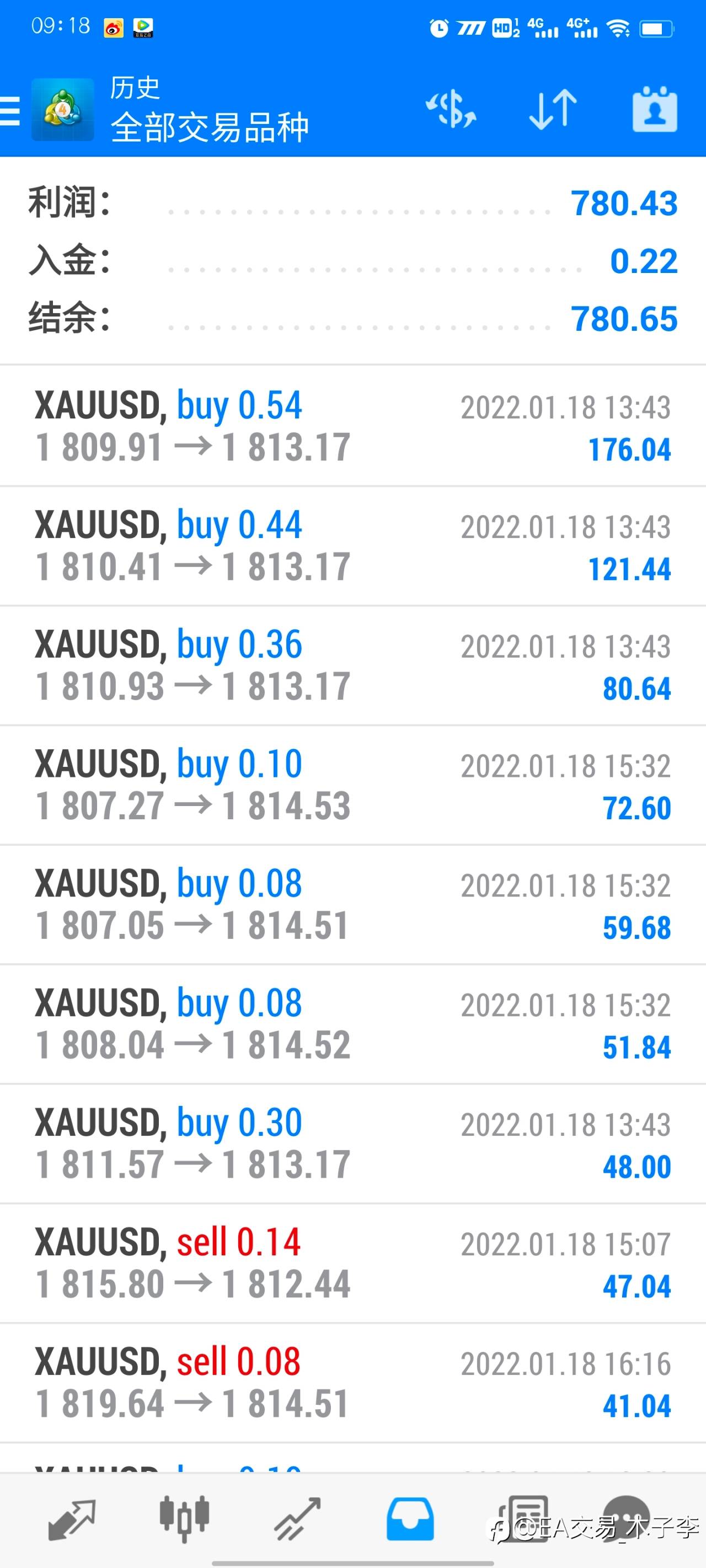706x1568 pixels.
Task: Open the sell 0.14 trade entry
Action: coord(352,1263)
